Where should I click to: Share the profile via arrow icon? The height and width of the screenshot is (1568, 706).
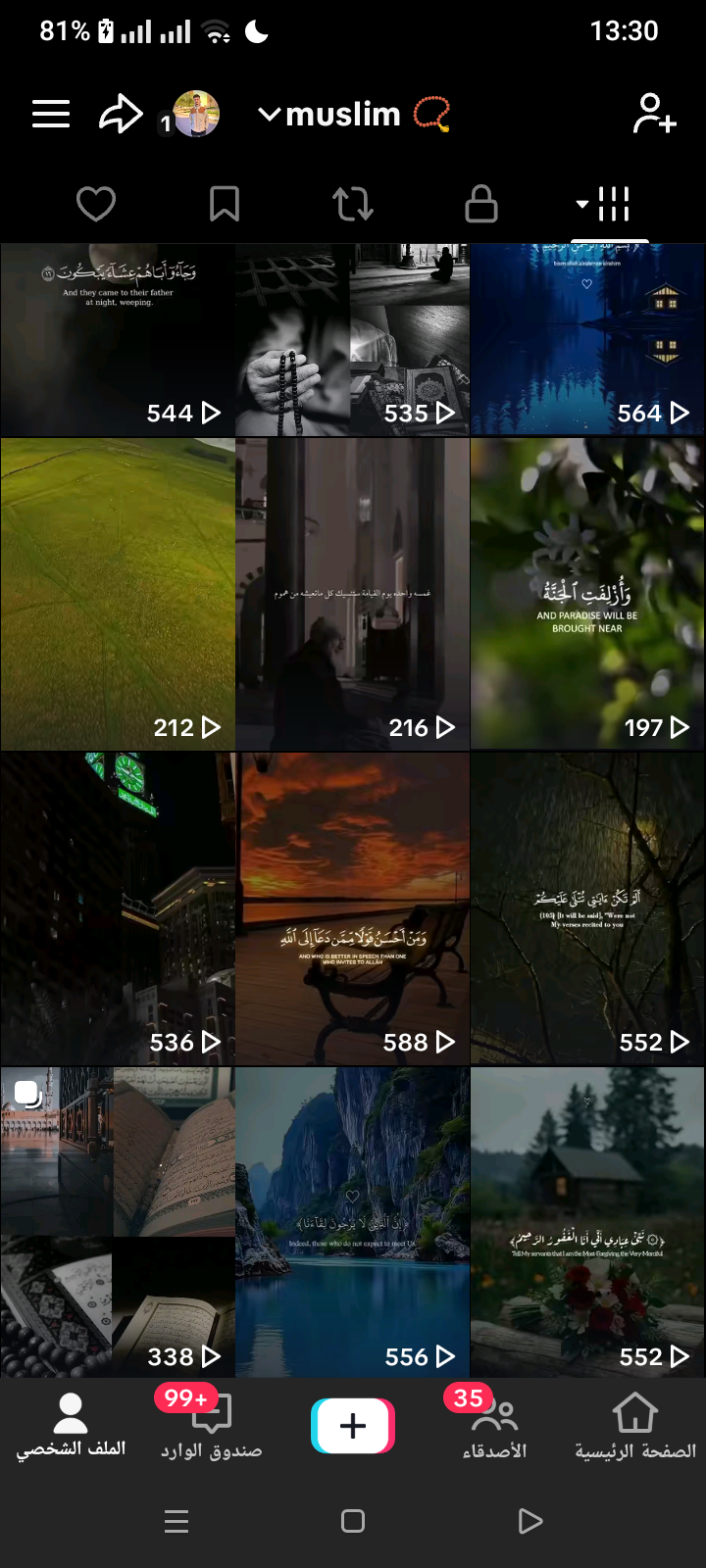click(122, 115)
